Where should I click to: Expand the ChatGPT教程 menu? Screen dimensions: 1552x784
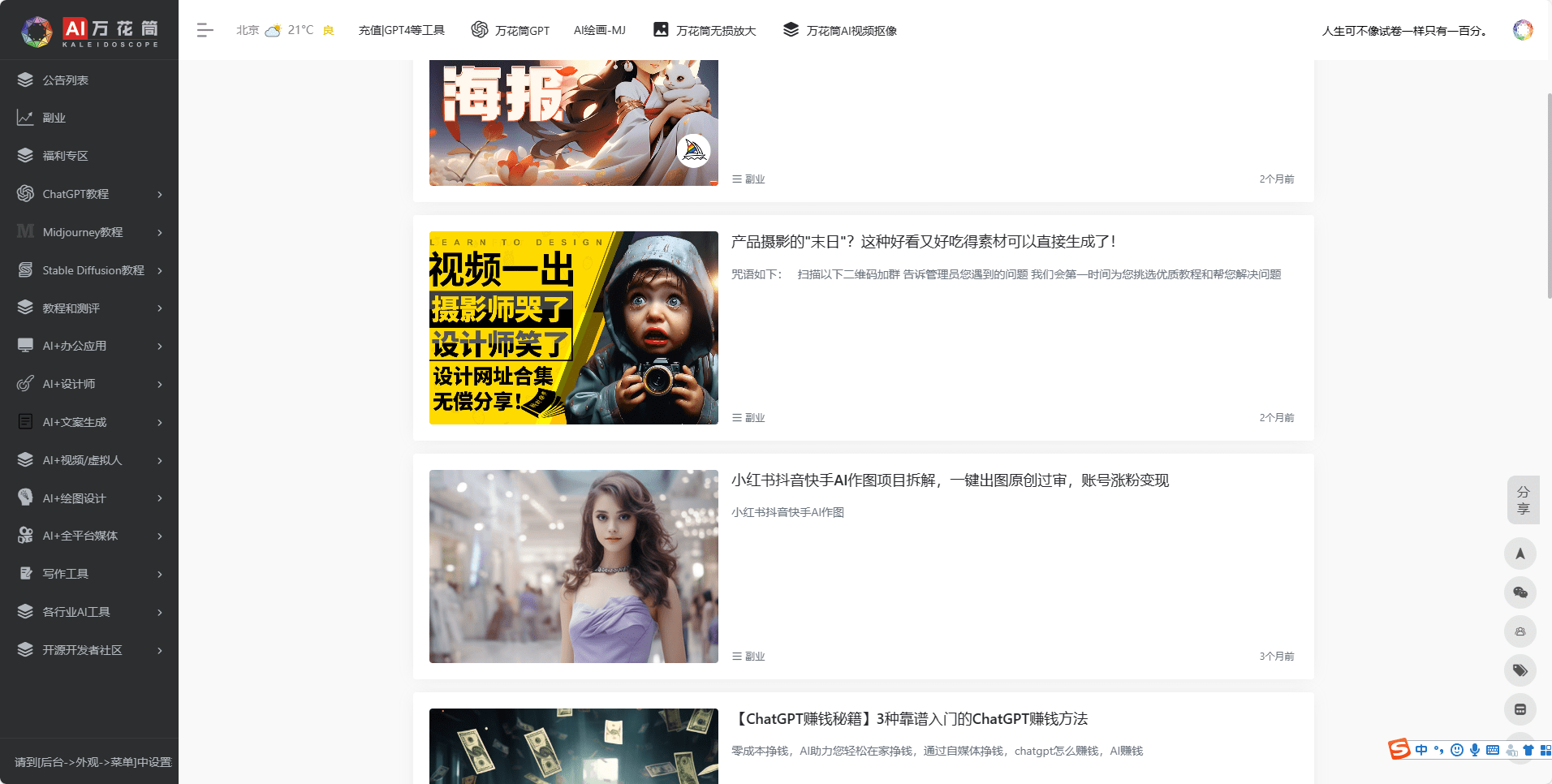pos(89,194)
